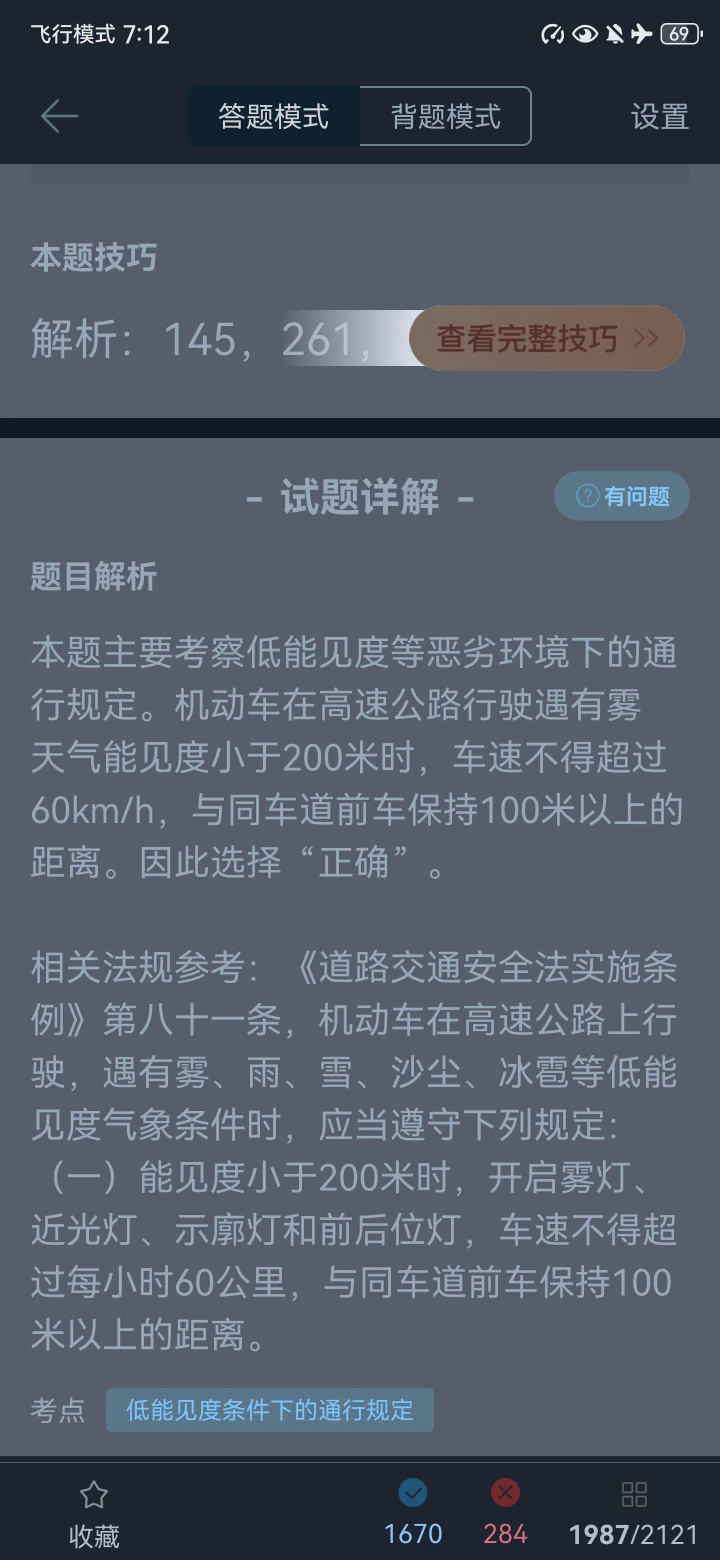Tap 查看完整技巧 to view the full tip
The width and height of the screenshot is (720, 1560).
tap(547, 339)
